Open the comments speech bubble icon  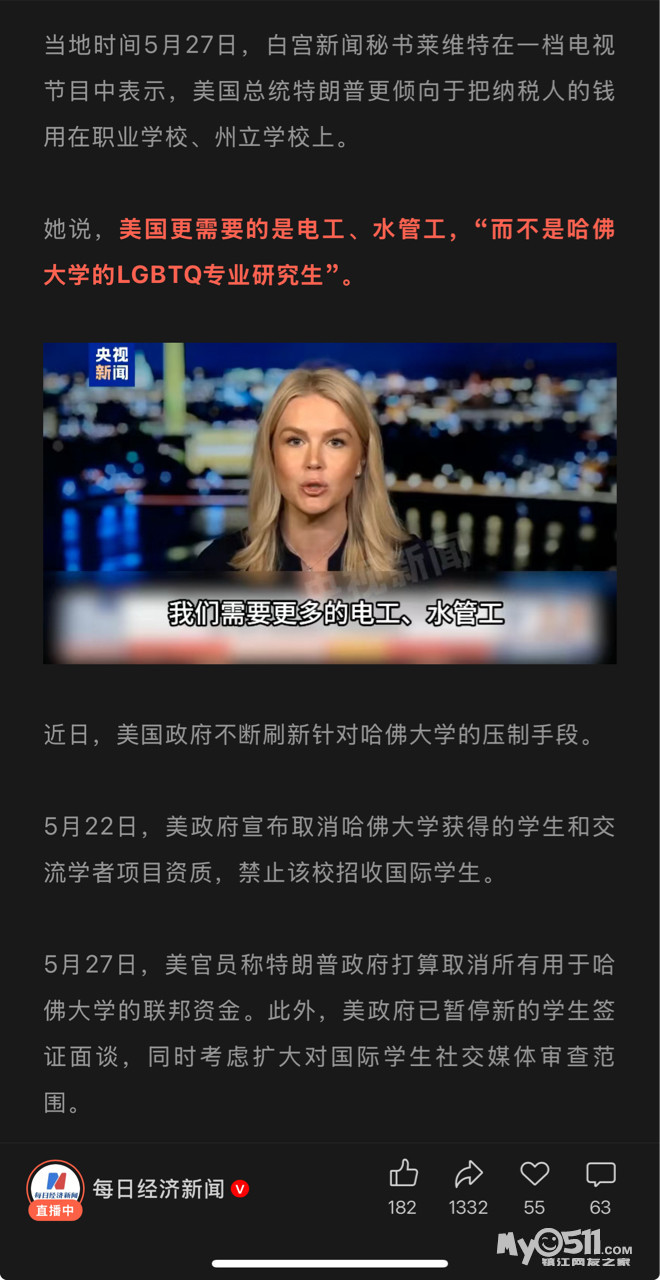click(600, 1174)
